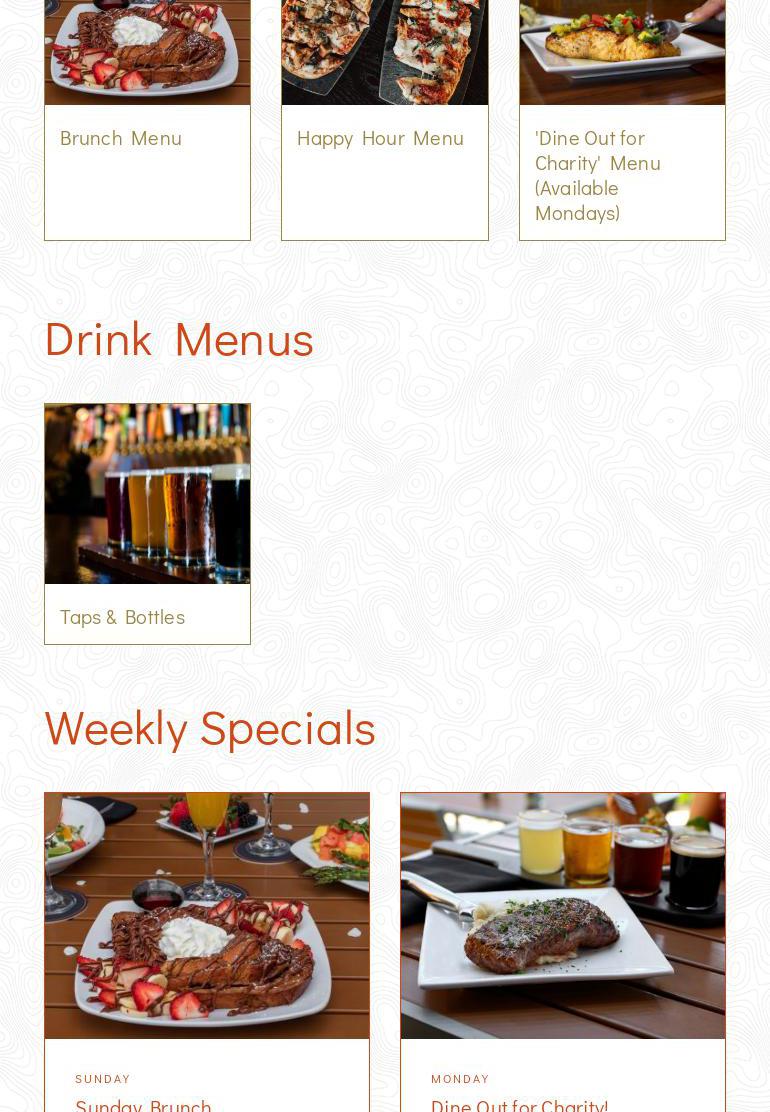
Task: Open the Sunday Brunch weekly special
Action: click(143, 1104)
